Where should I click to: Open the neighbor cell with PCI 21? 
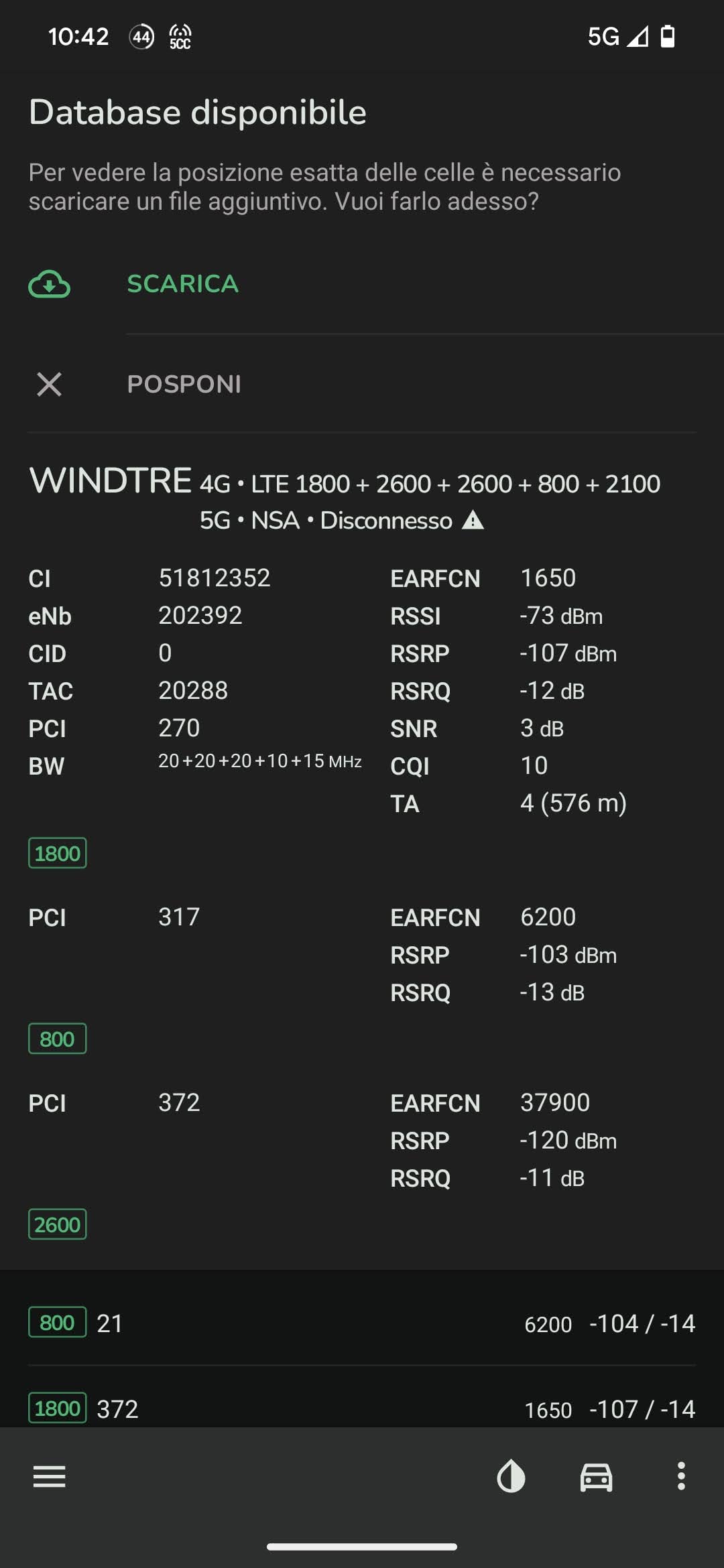click(362, 1323)
